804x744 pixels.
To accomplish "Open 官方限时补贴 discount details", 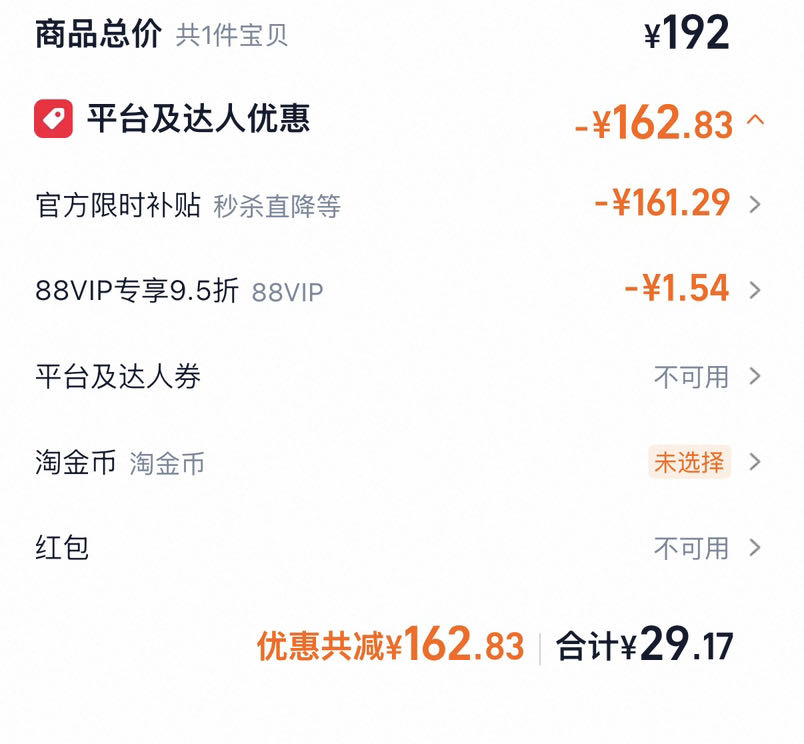I will [x=398, y=205].
